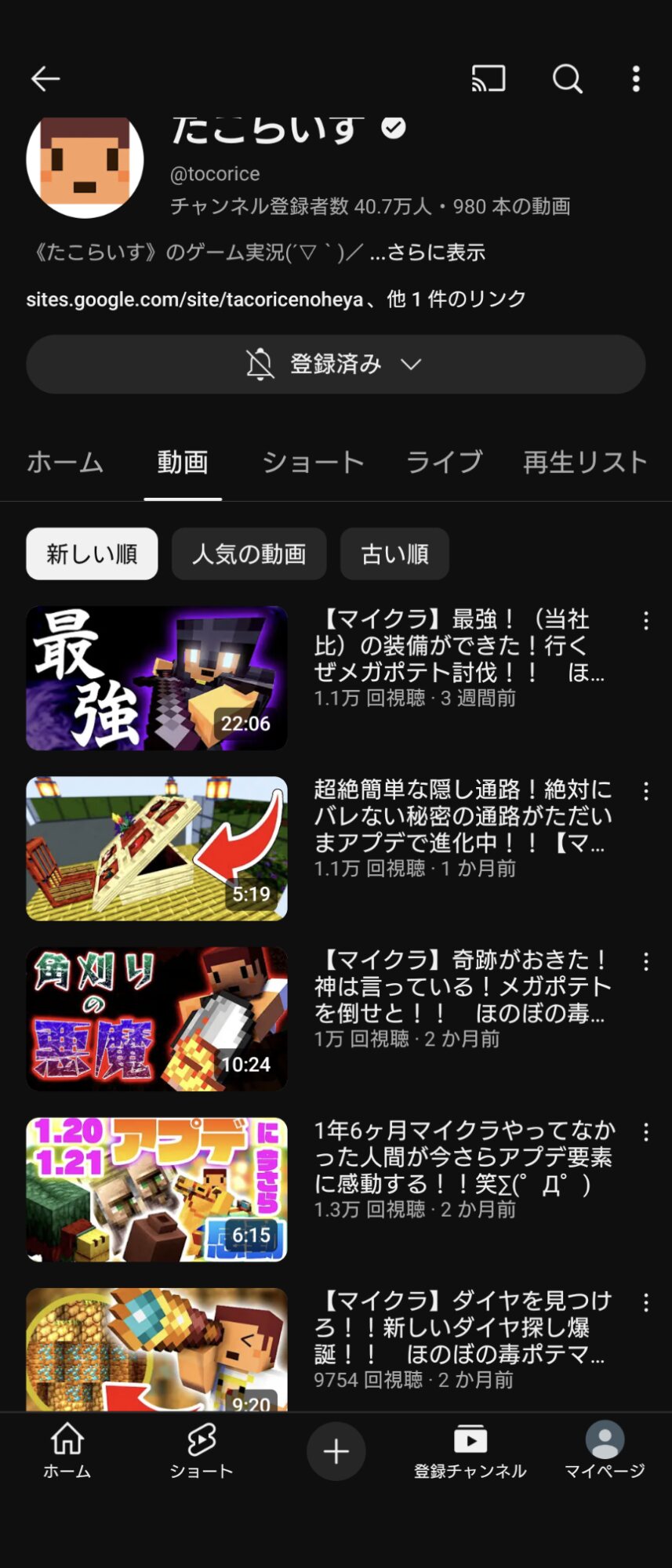Open the top-right overflow menu
Viewport: 672px width, 1568px height.
pyautogui.click(x=636, y=78)
